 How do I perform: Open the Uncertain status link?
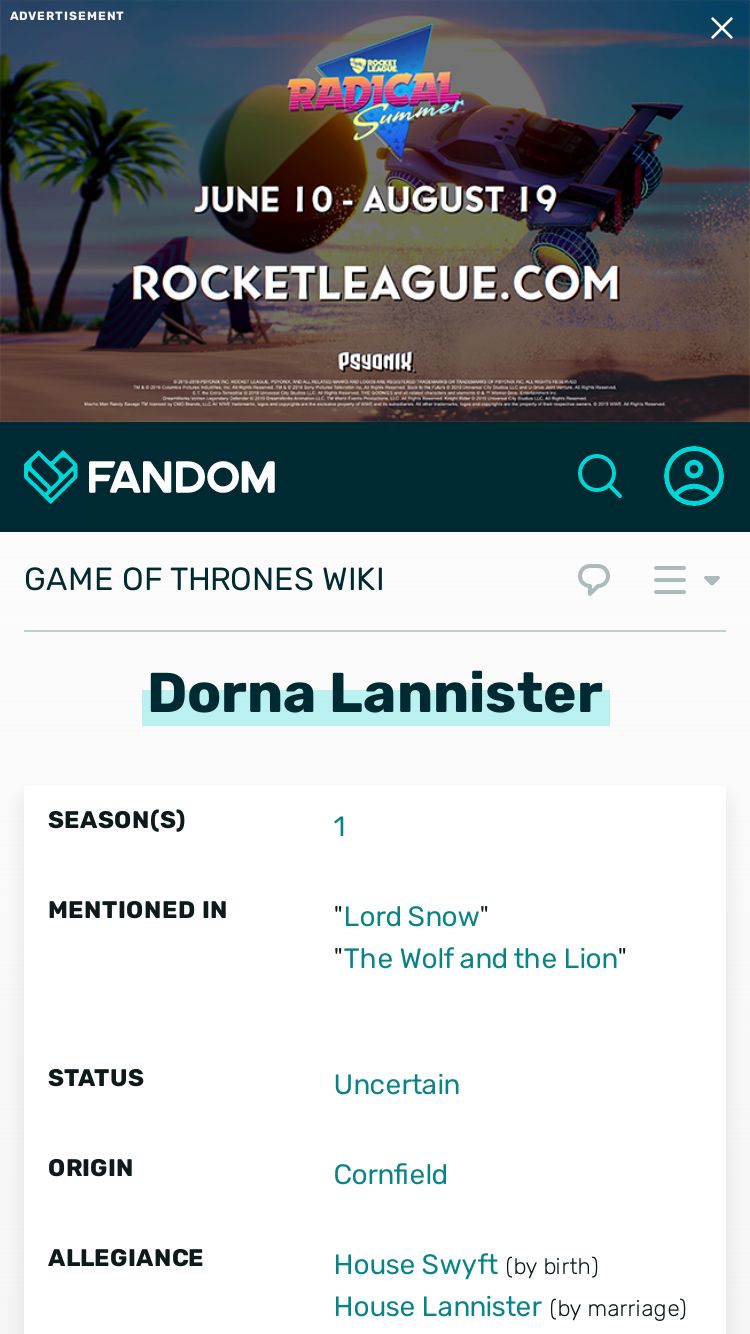point(397,1084)
